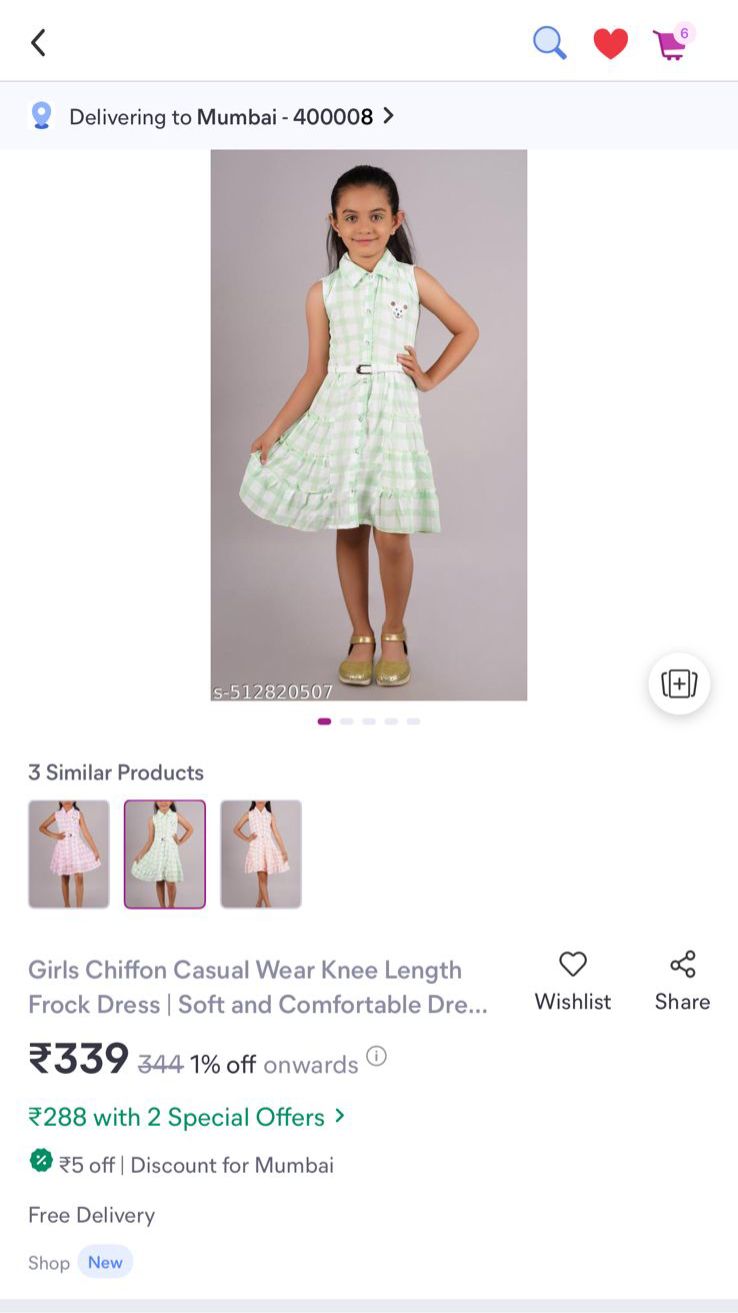The width and height of the screenshot is (738, 1313).
Task: Share this product
Action: pos(682,981)
